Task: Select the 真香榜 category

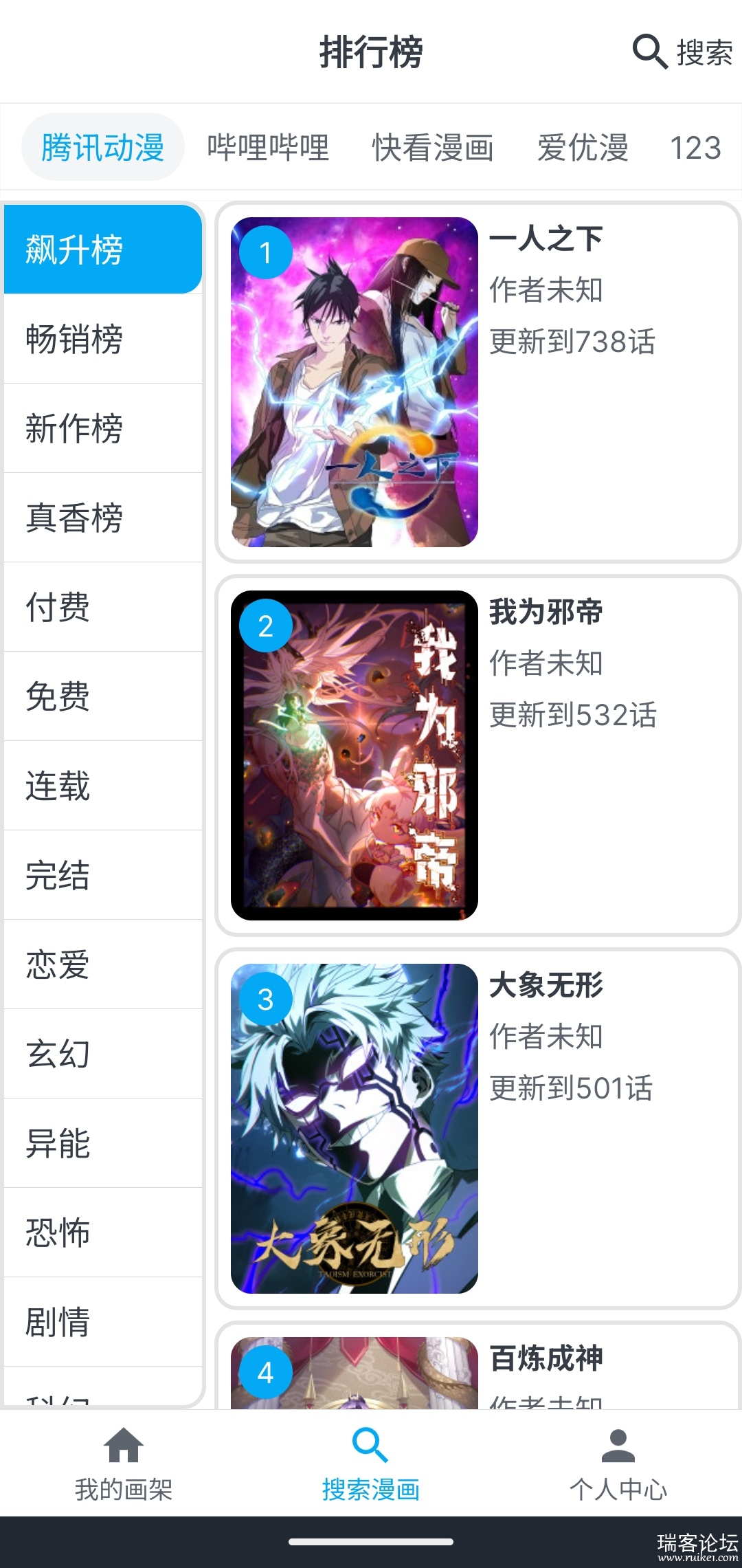Action: pyautogui.click(x=103, y=518)
